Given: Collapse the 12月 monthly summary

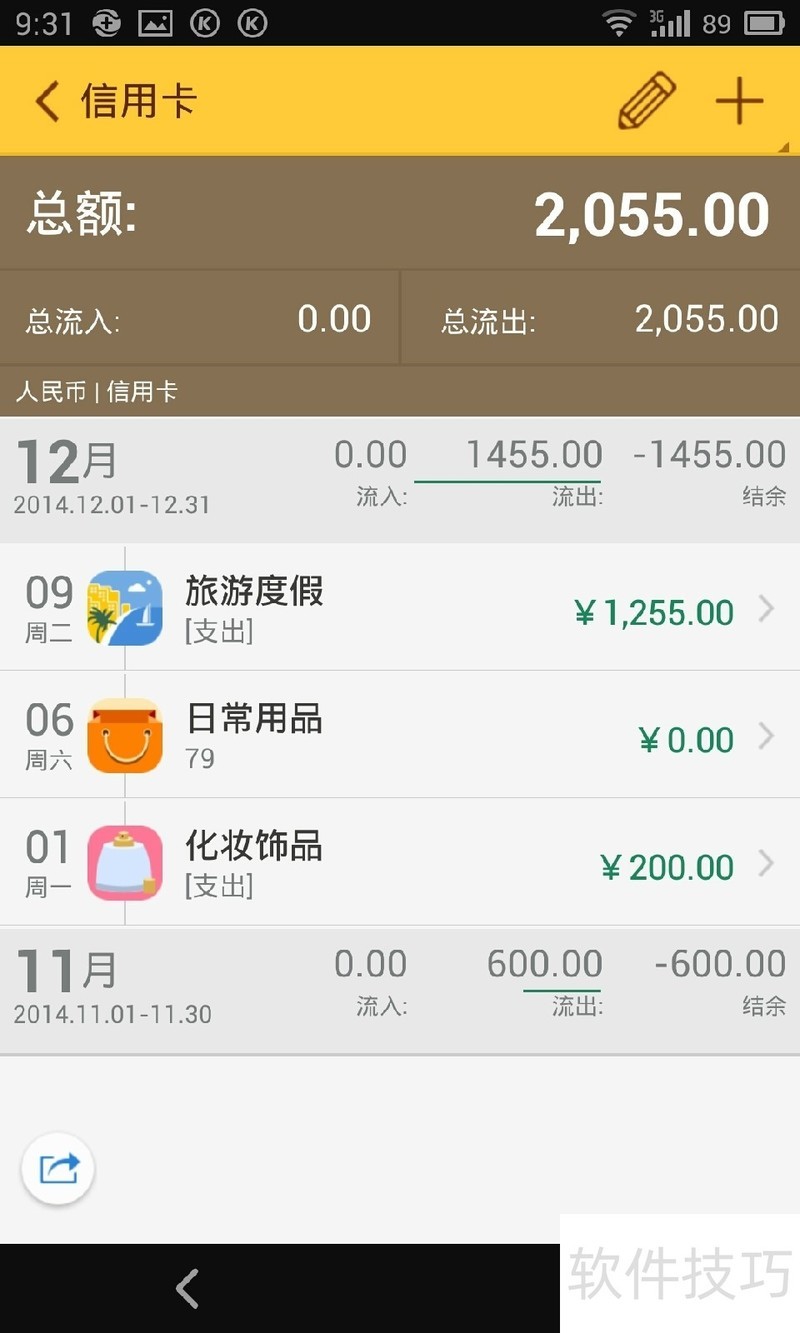Looking at the screenshot, I should [x=400, y=479].
